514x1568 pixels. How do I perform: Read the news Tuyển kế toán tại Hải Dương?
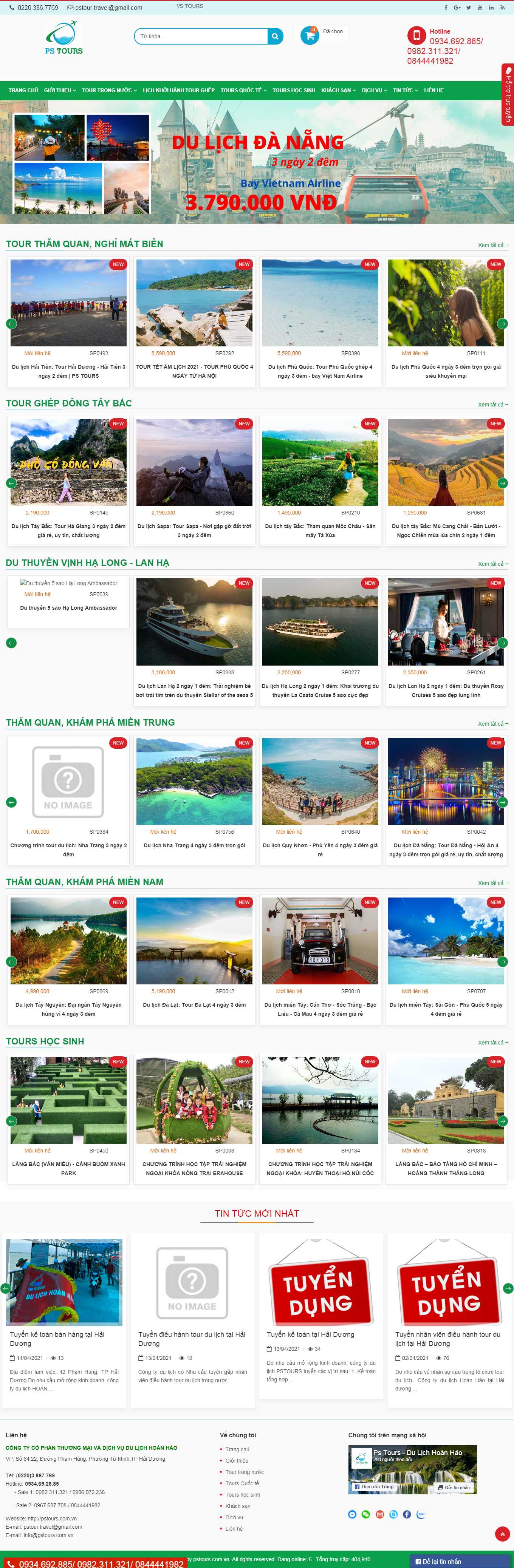(x=310, y=1334)
